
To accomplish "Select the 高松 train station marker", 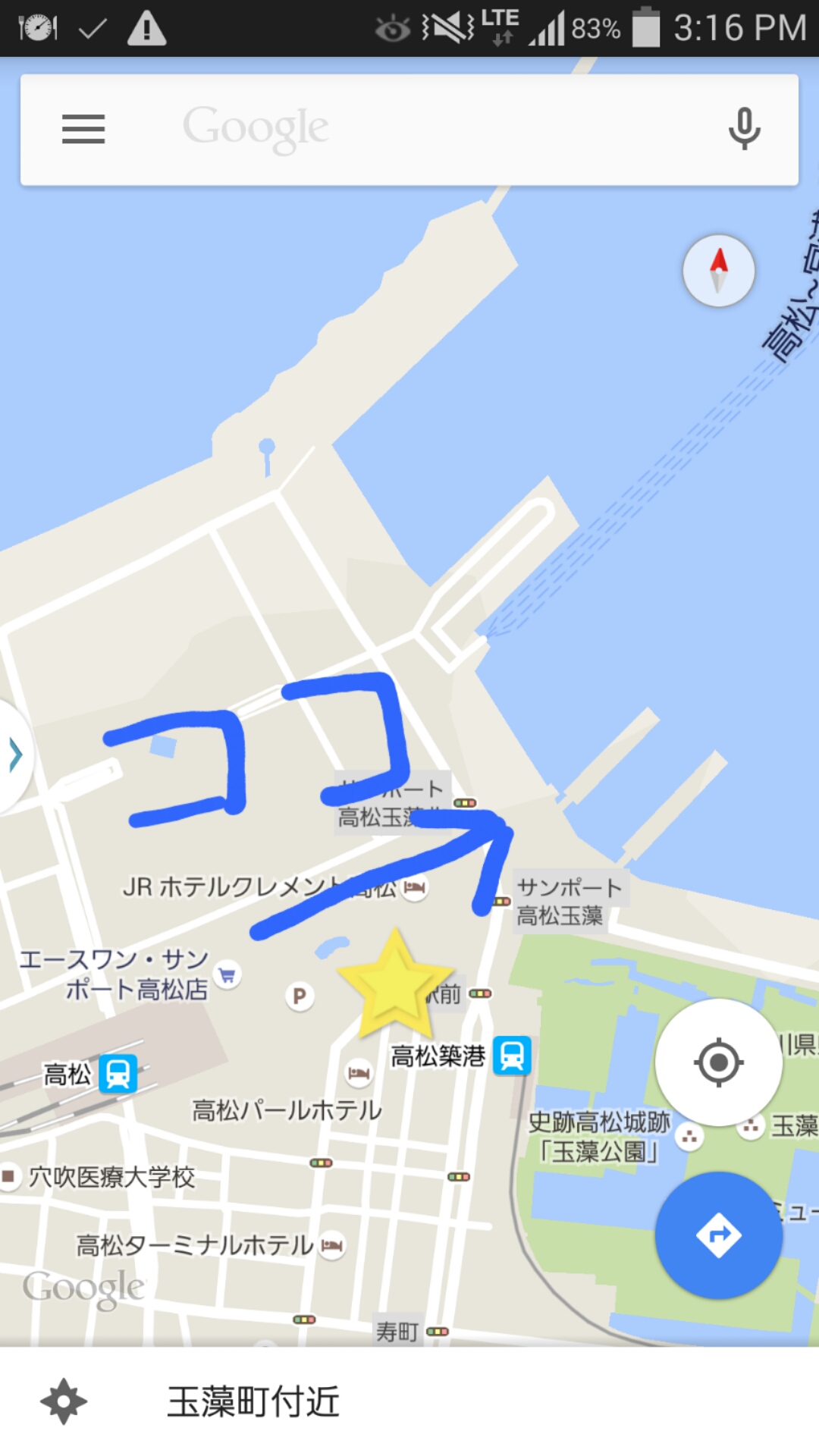I will 118,1074.
